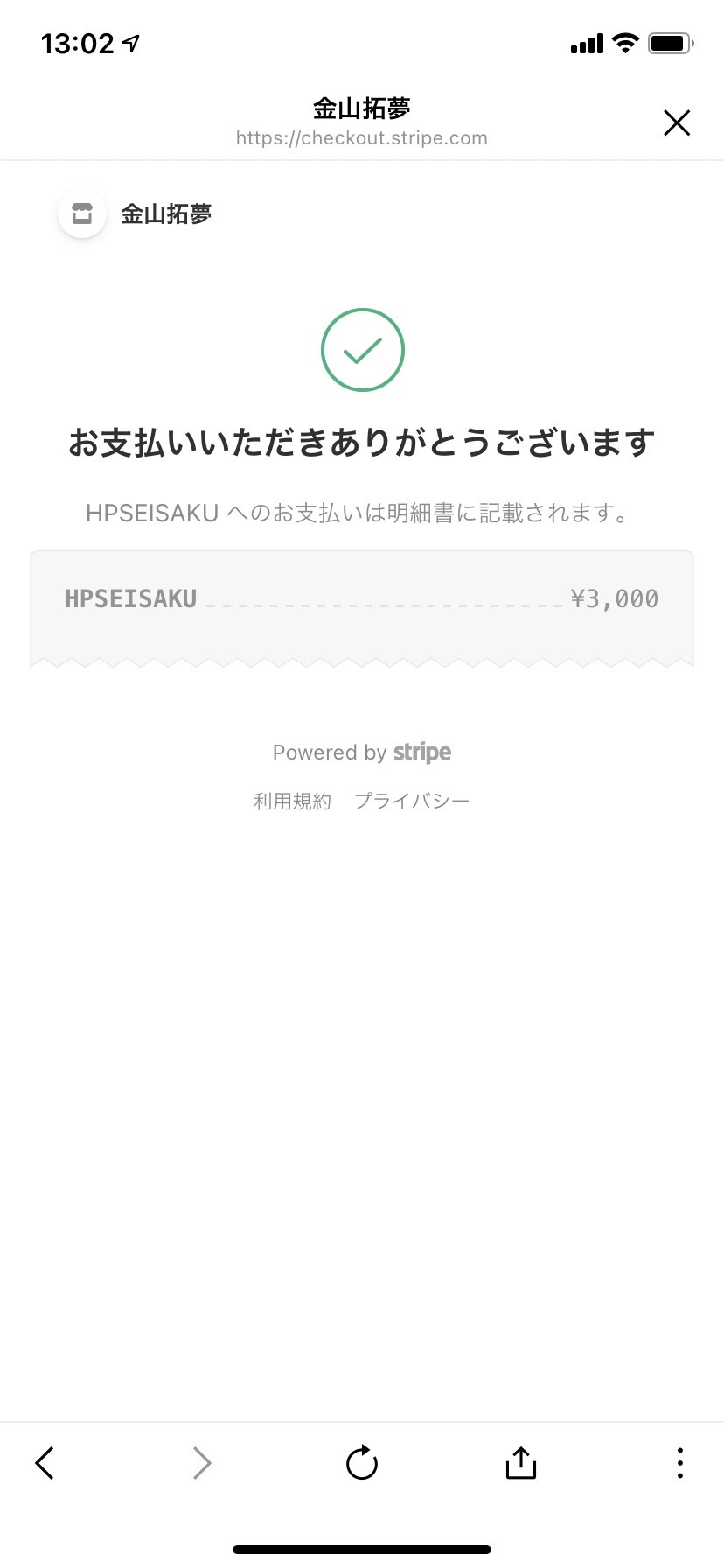Open the three-dot overflow menu

click(679, 1462)
